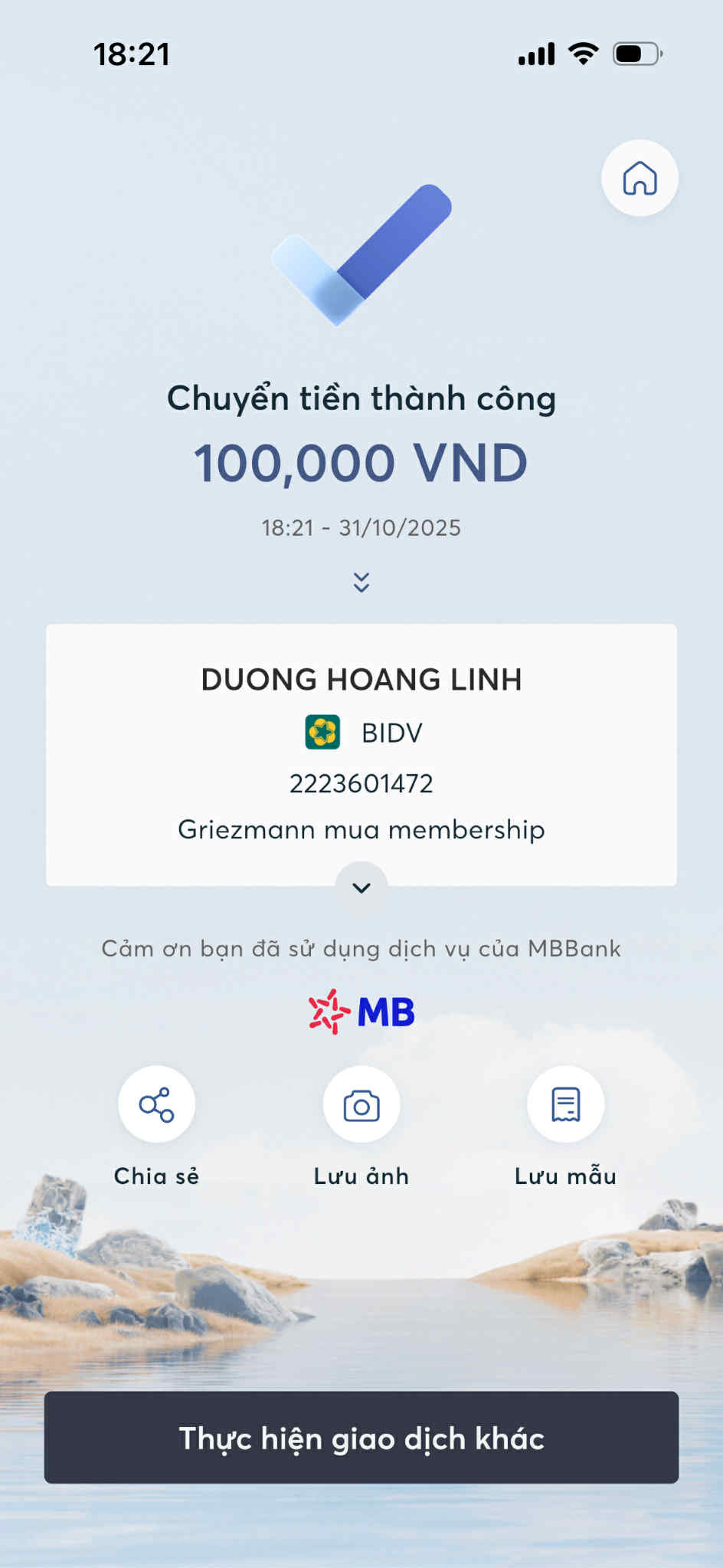This screenshot has width=723, height=1568.
Task: Expand the recipient card chevron
Action: point(361,887)
